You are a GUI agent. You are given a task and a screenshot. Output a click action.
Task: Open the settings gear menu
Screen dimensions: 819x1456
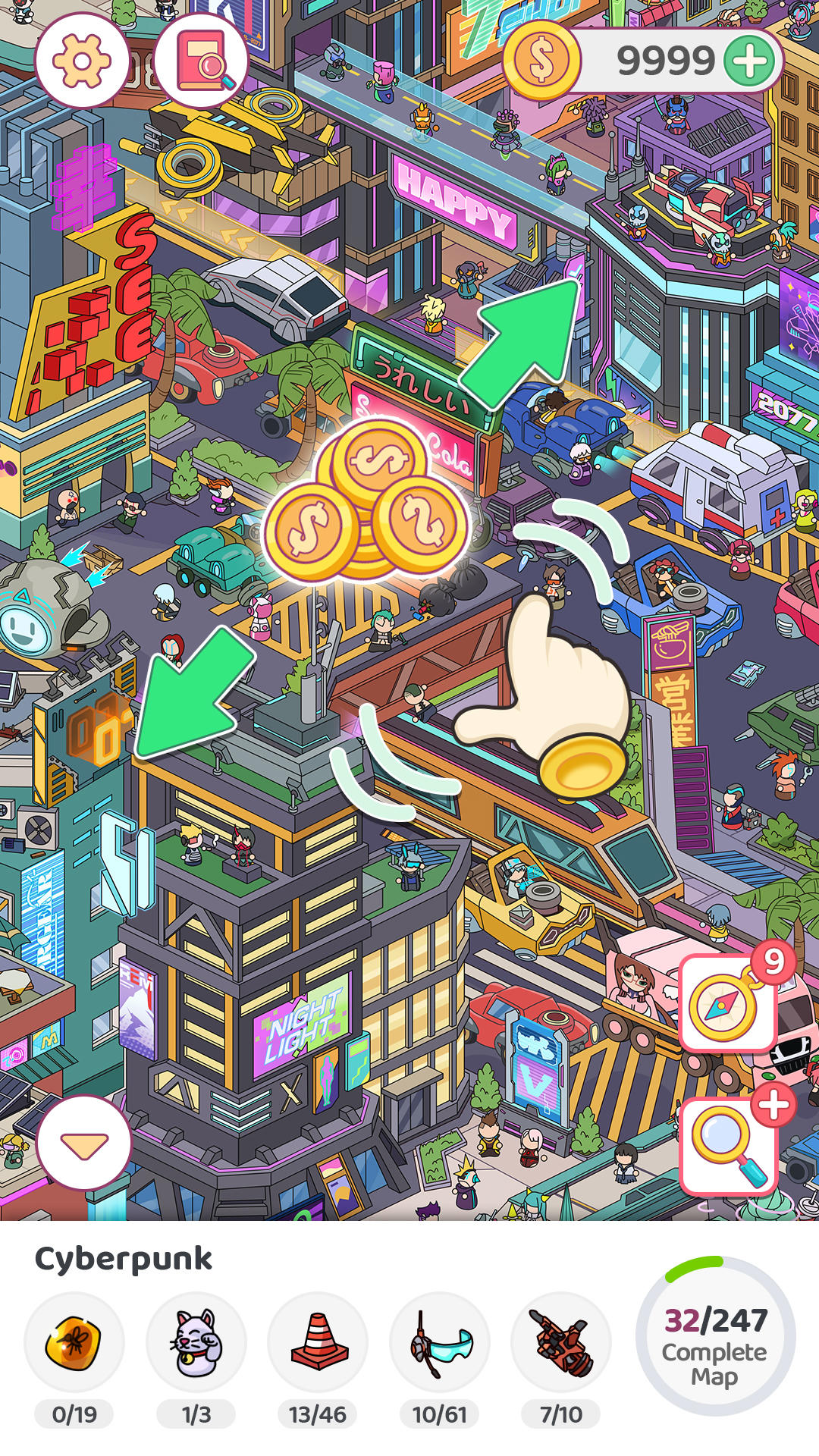tap(83, 59)
